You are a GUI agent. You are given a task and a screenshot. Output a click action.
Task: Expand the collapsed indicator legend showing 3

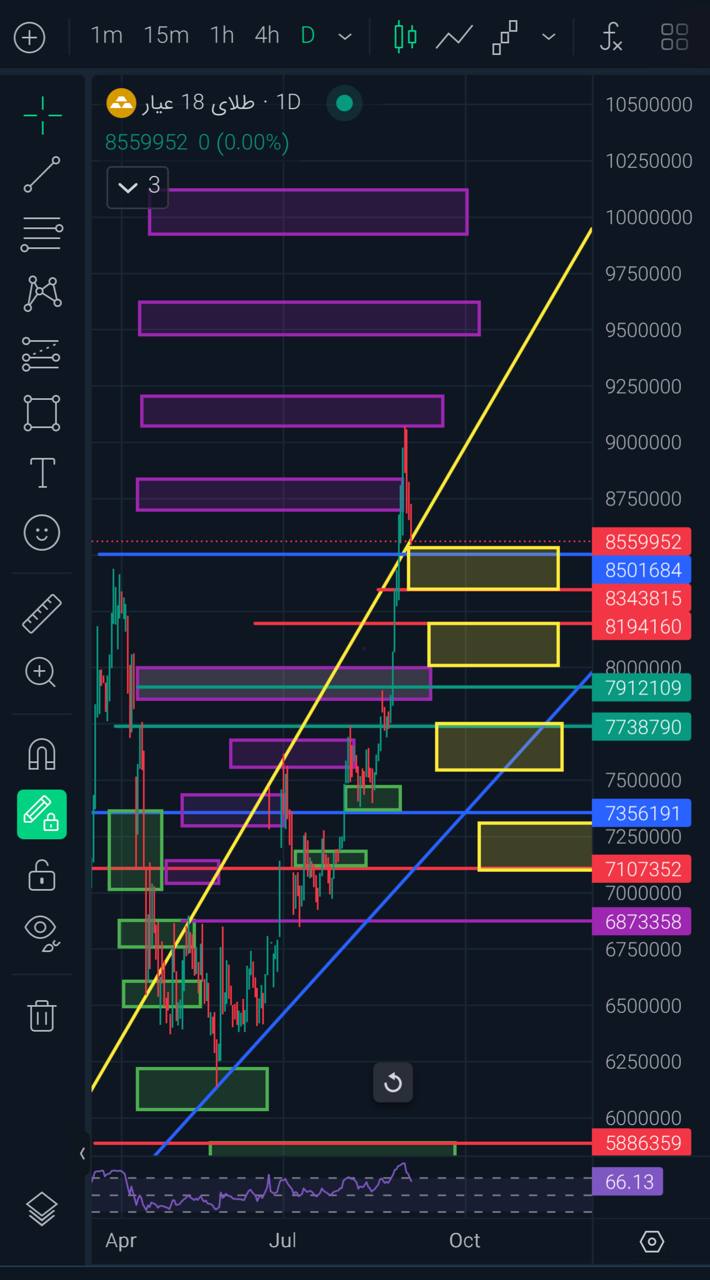pos(138,186)
